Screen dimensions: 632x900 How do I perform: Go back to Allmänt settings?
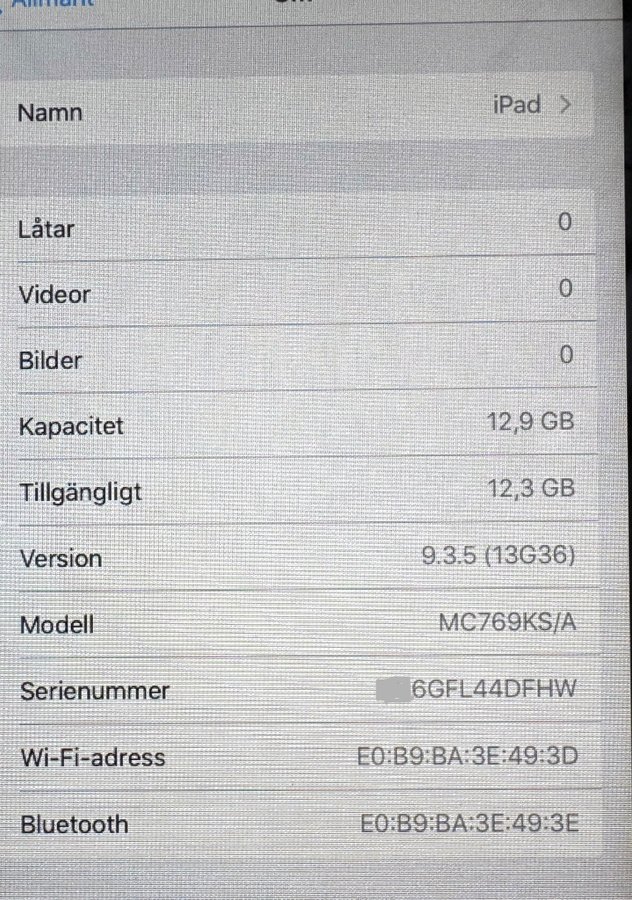click(50, 3)
